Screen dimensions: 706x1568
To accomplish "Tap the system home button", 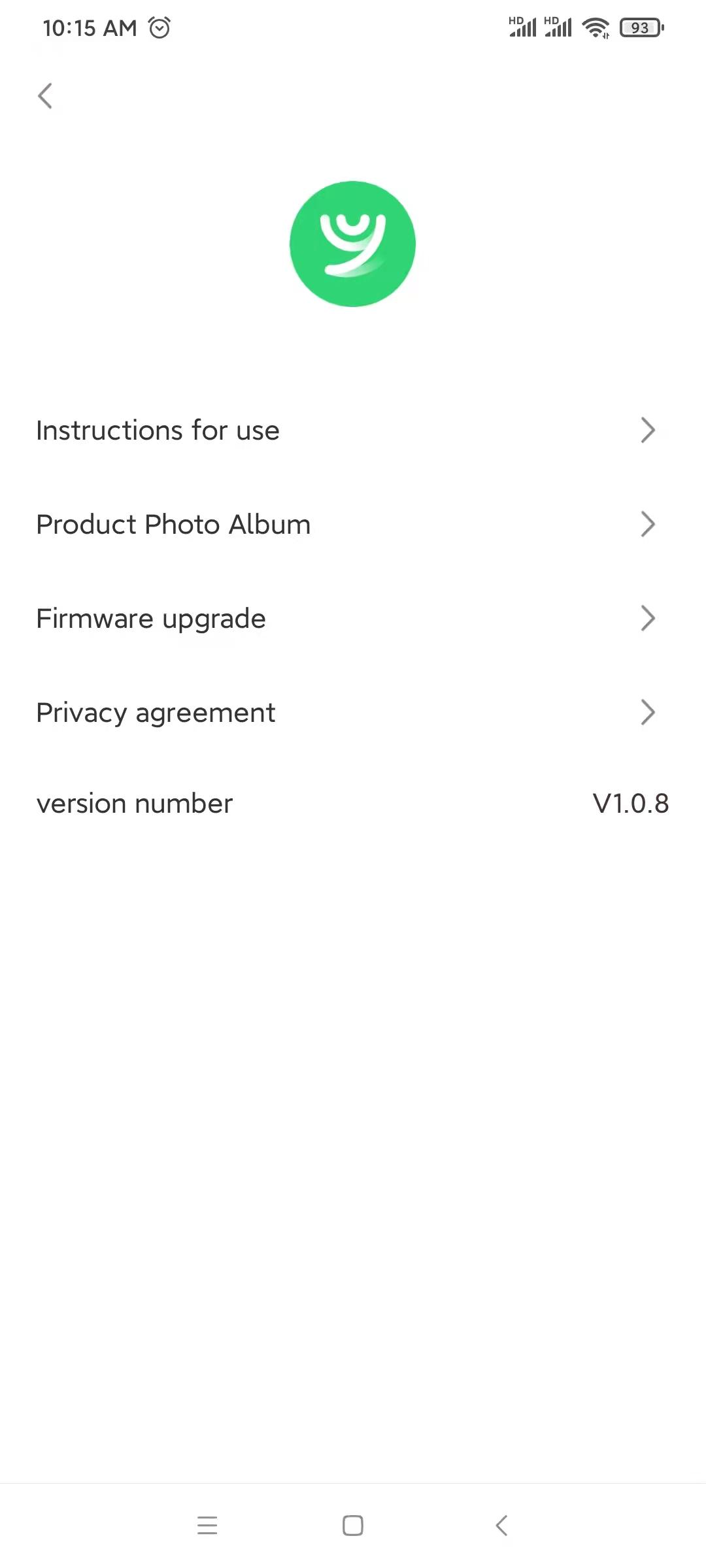I will (x=353, y=1526).
